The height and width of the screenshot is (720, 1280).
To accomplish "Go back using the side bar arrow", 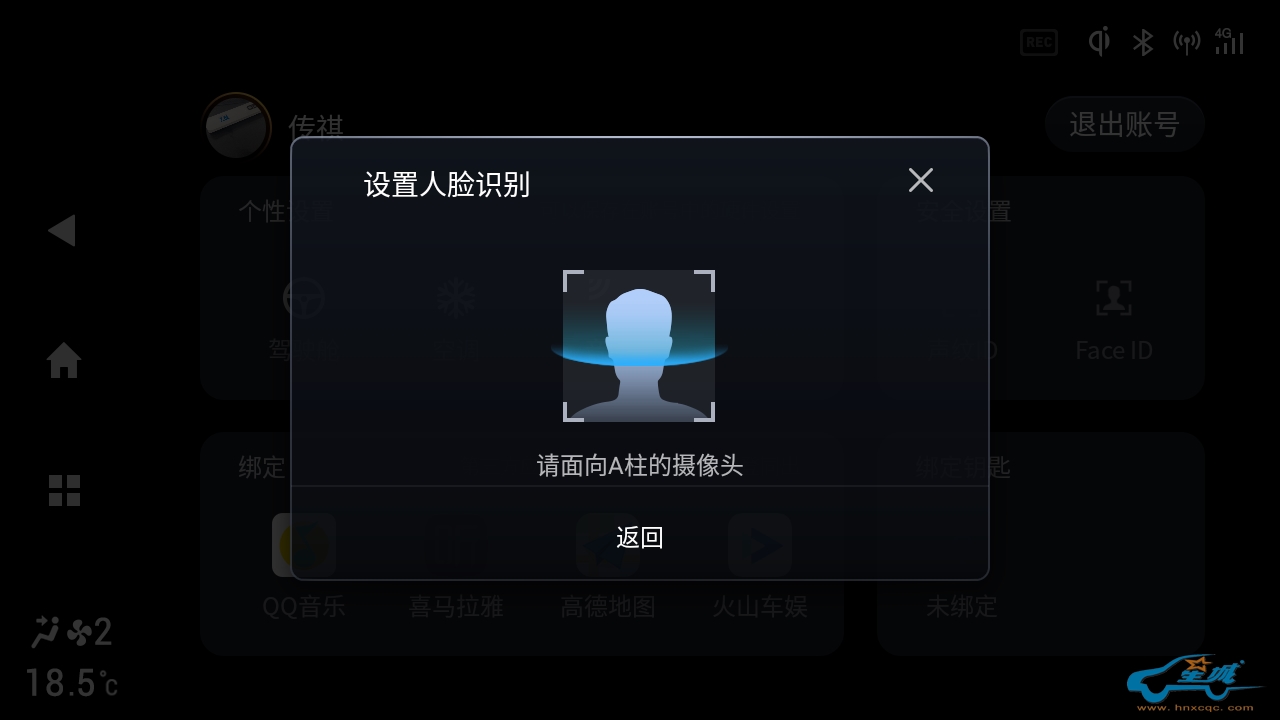I will pyautogui.click(x=62, y=230).
